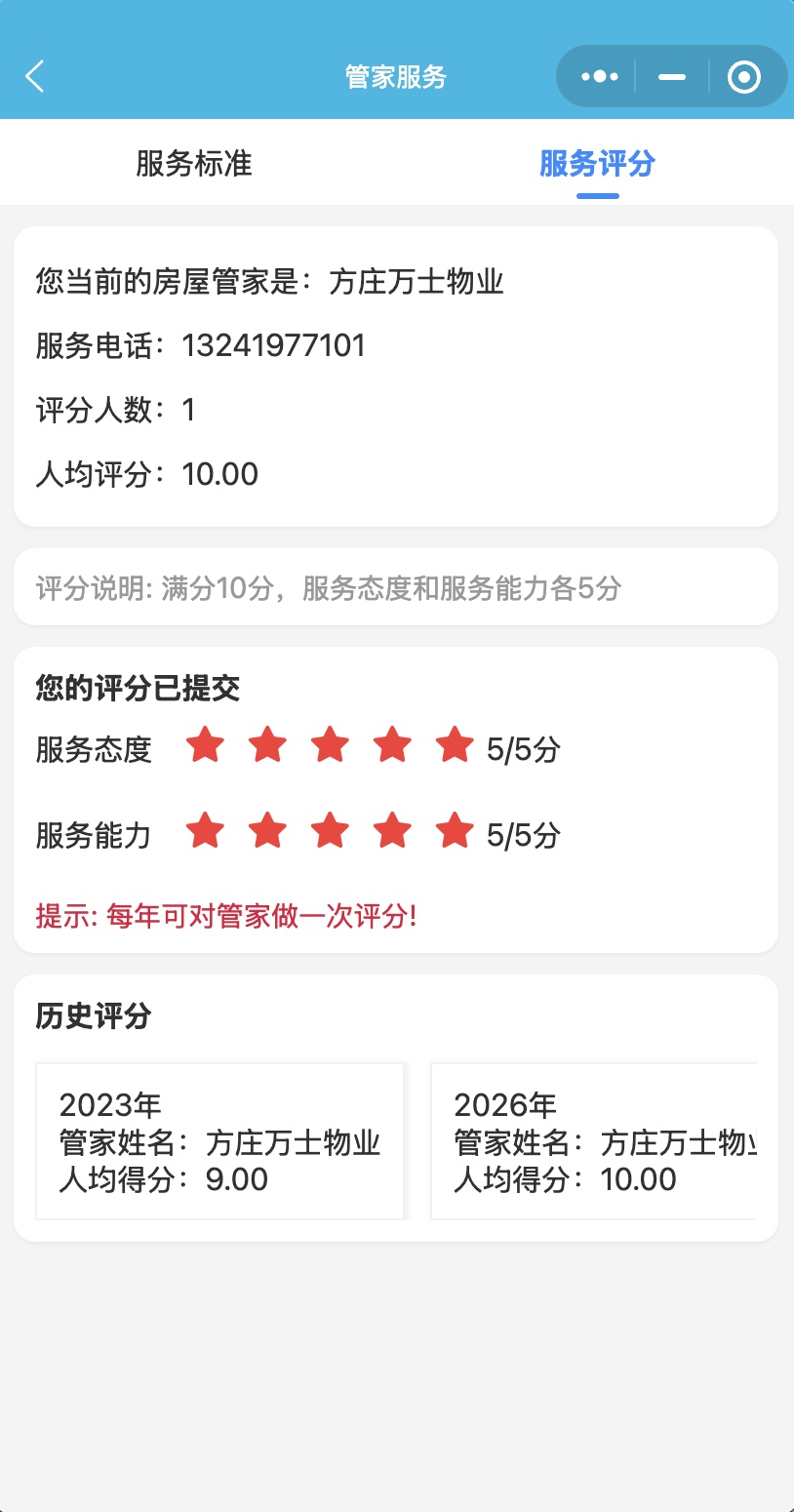794x1512 pixels.
Task: Go back from the 管家服务 page
Action: coord(35,76)
